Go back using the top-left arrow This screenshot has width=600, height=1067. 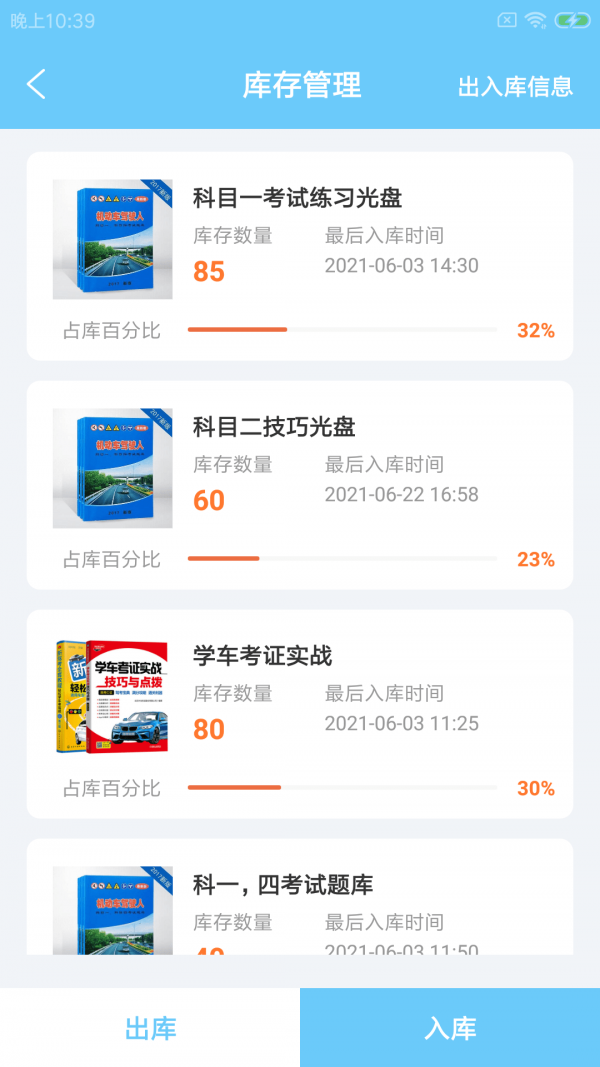[x=37, y=85]
